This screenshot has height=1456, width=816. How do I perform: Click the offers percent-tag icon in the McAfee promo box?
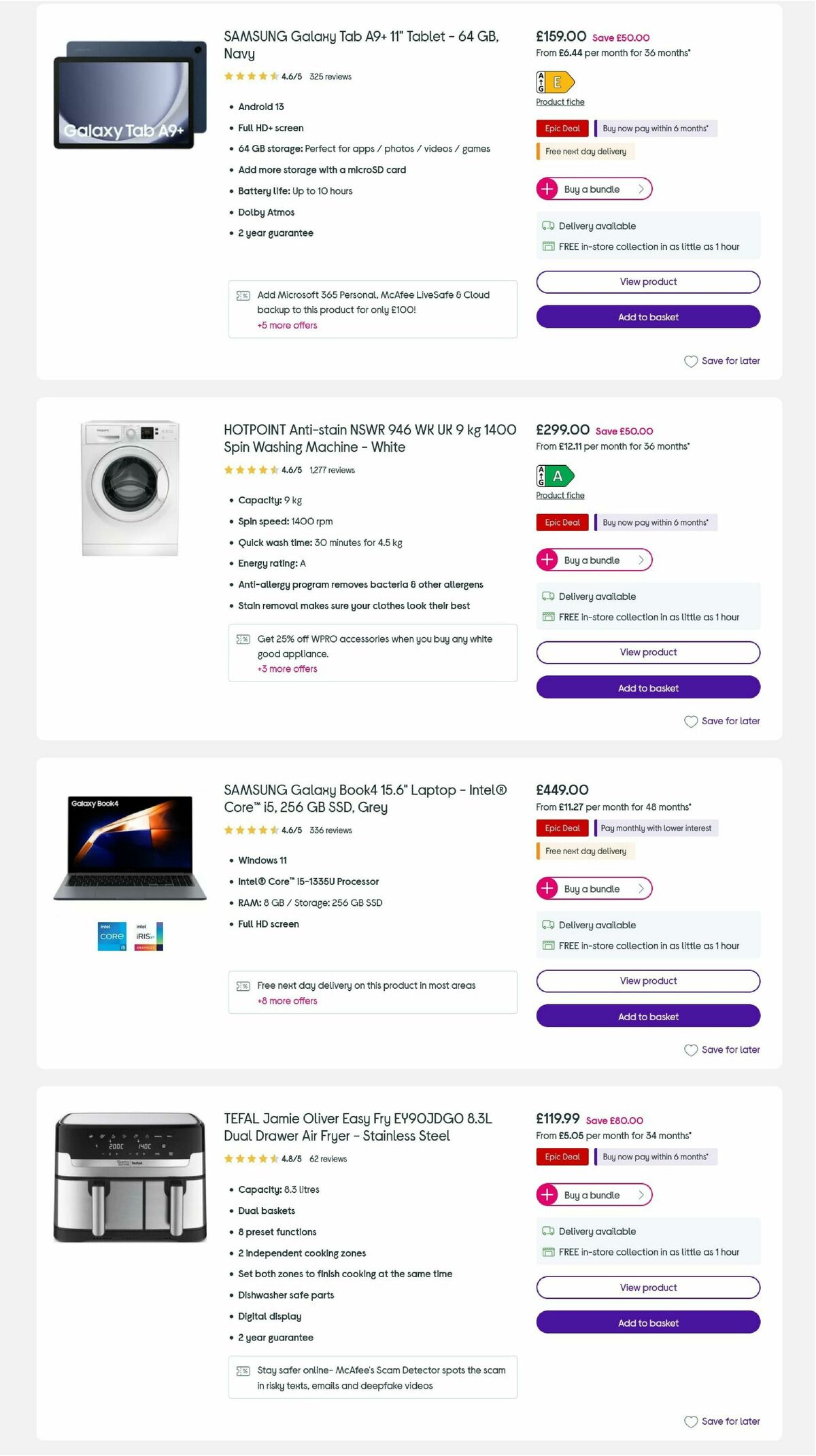(x=242, y=295)
